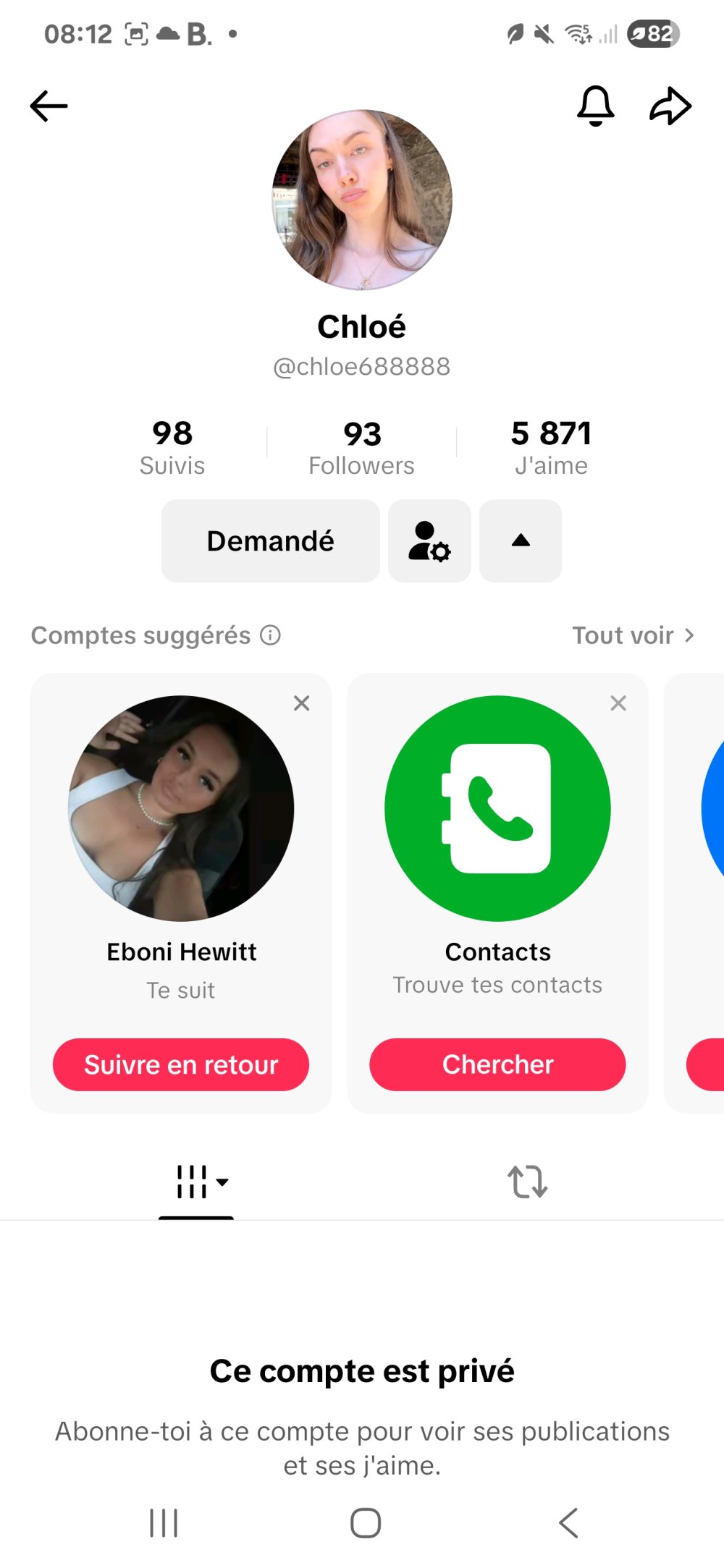The height and width of the screenshot is (1568, 724).
Task: View the 98 Suivis list
Action: click(x=172, y=448)
